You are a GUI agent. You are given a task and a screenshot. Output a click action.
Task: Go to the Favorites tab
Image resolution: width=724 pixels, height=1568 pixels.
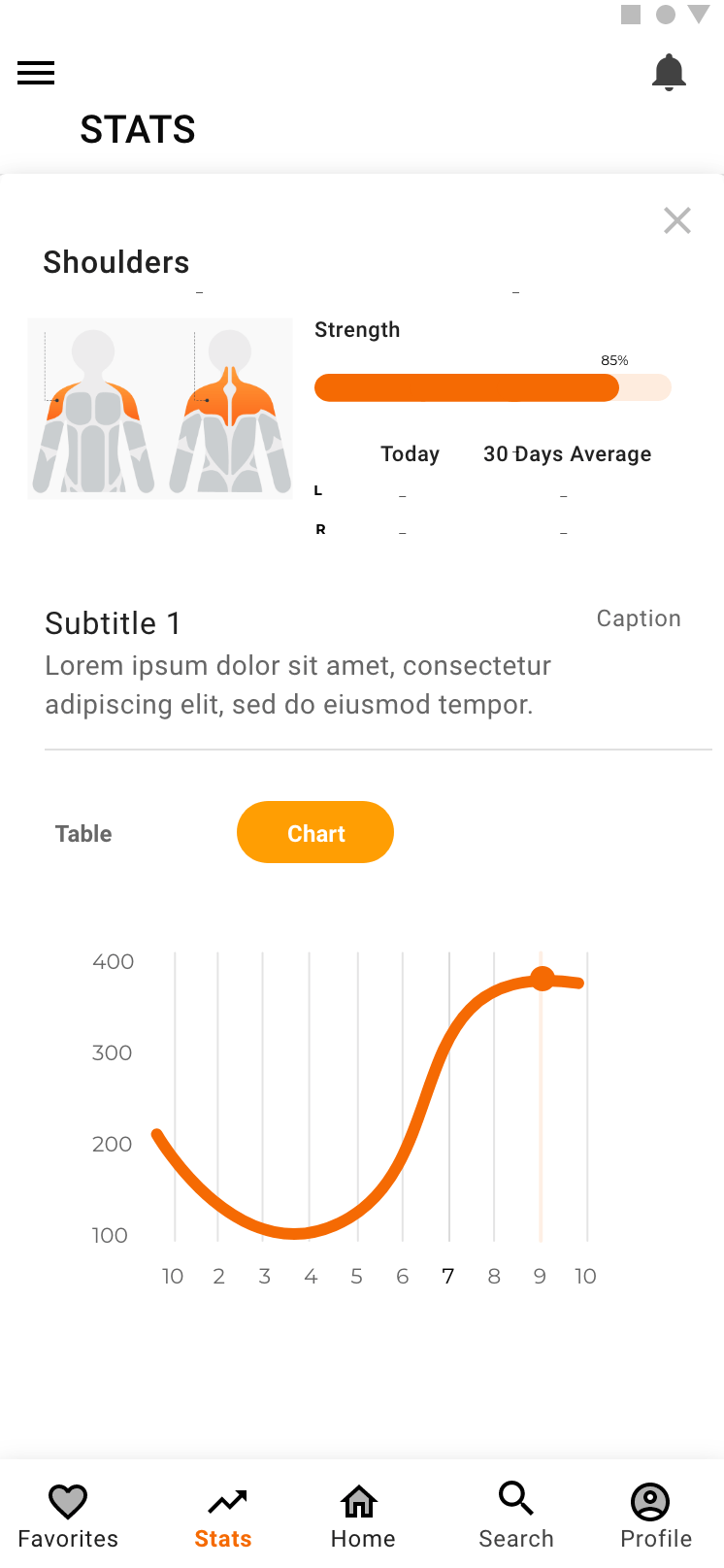68,1517
